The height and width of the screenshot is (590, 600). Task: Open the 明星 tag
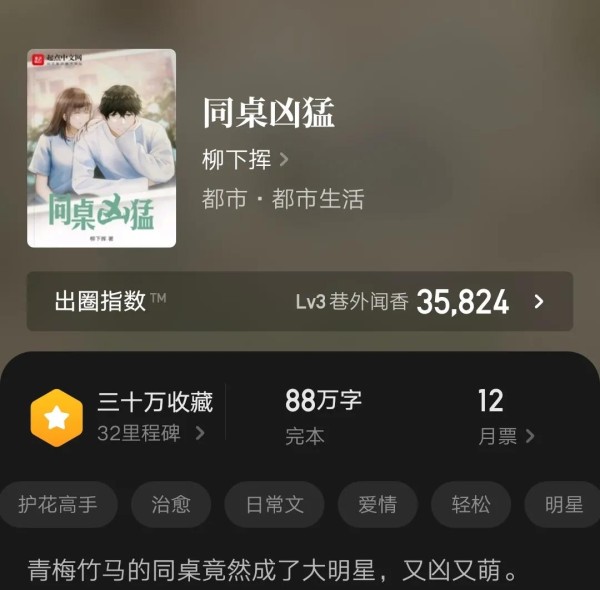pos(563,504)
